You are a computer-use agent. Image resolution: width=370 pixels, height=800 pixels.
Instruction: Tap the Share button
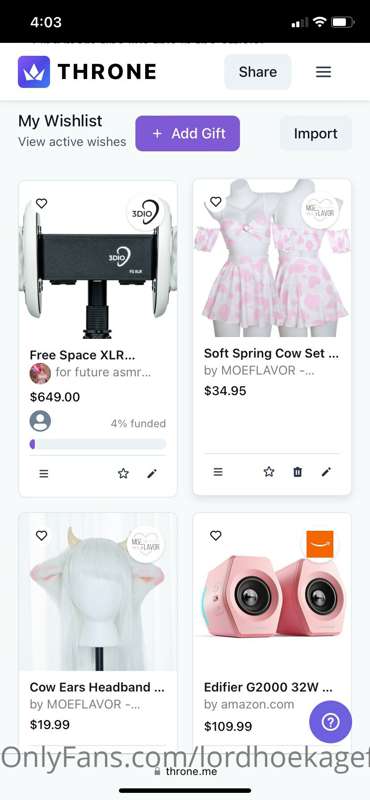coord(258,72)
